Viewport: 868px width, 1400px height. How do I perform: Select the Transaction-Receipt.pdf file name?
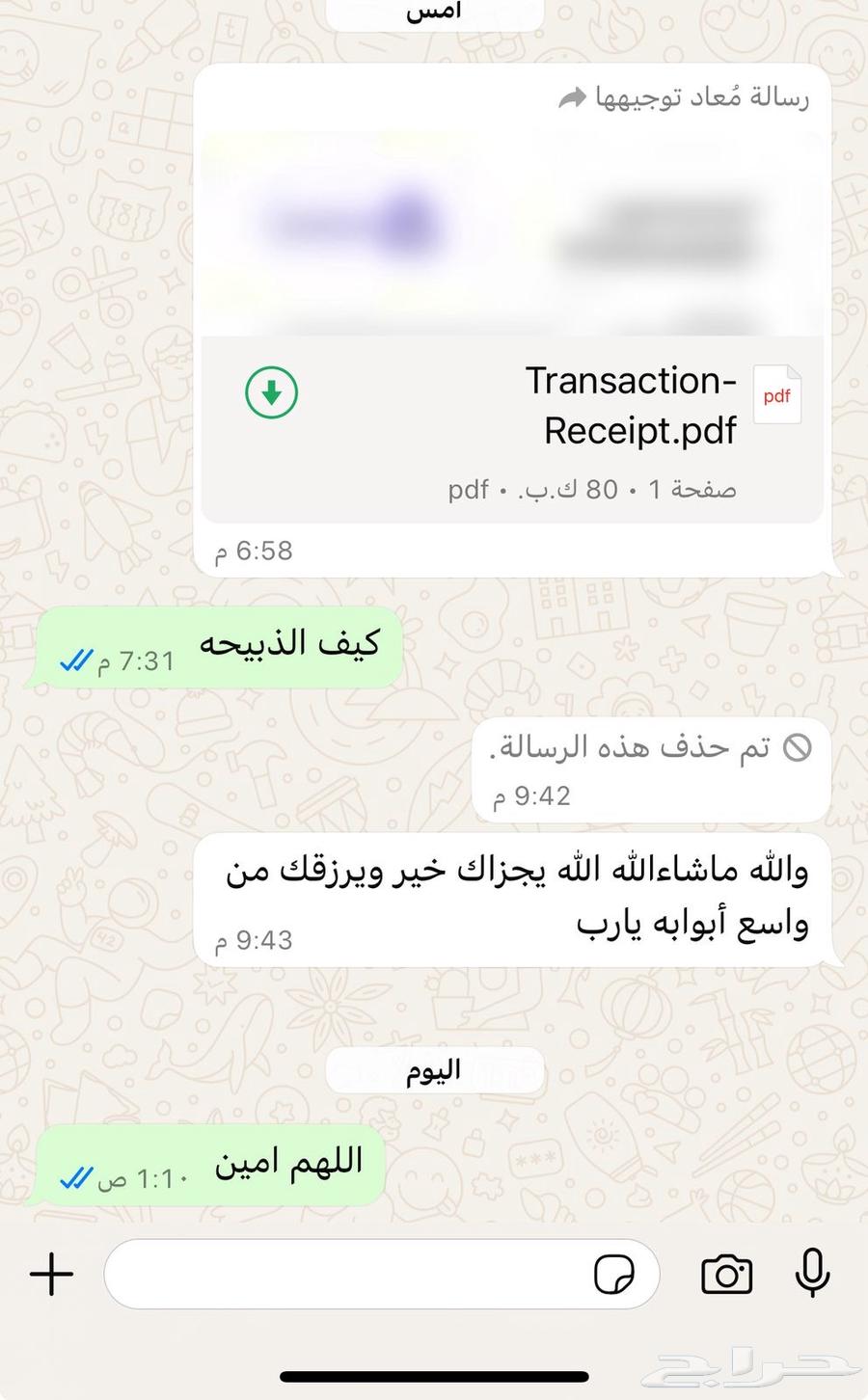pyautogui.click(x=632, y=405)
